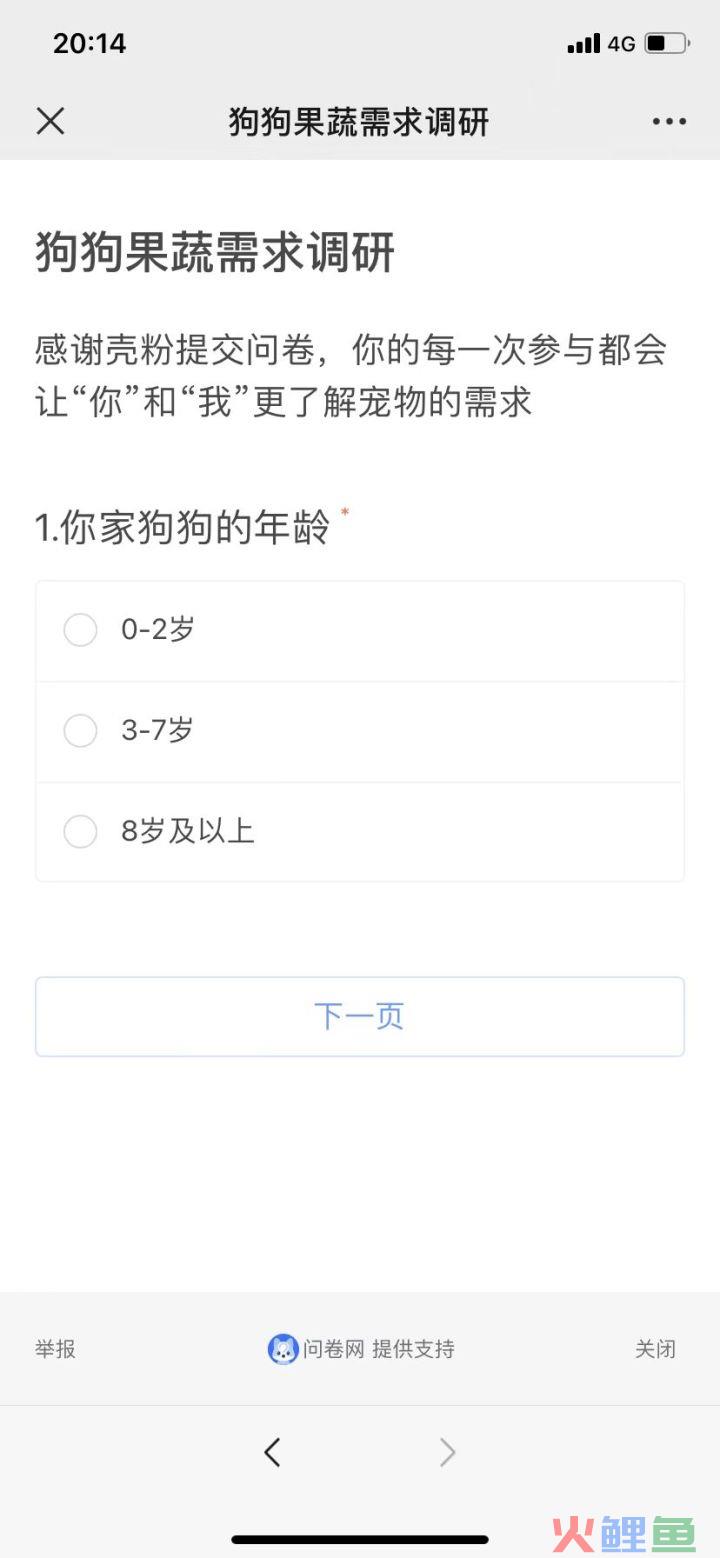
Task: Select the 0-2岁 age option
Action: click(x=360, y=631)
